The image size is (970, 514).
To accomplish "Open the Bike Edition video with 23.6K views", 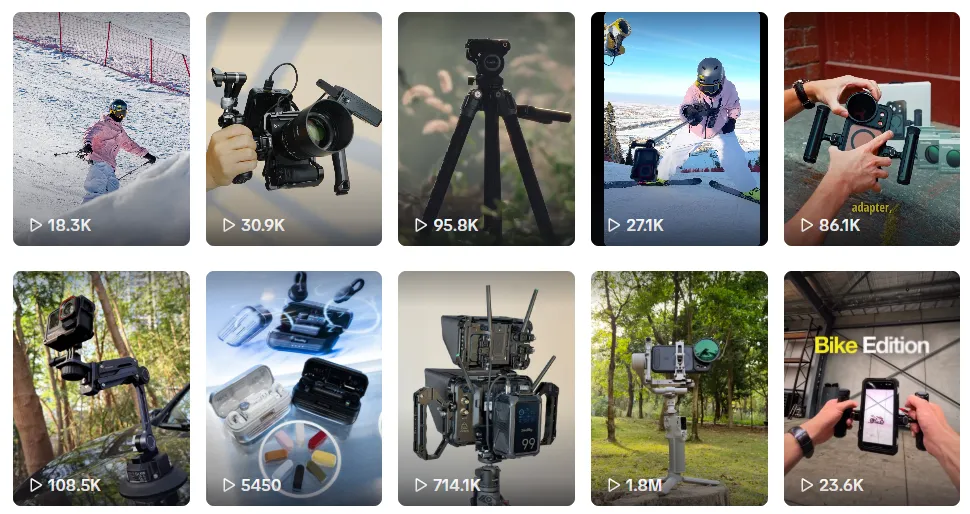I will (872, 388).
